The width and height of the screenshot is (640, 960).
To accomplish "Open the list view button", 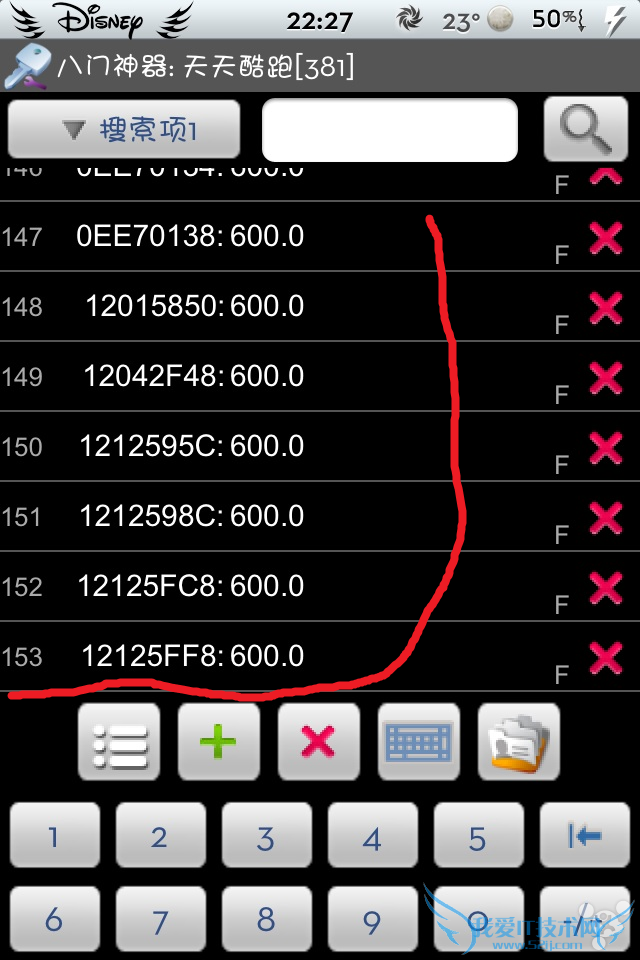I will (x=119, y=742).
